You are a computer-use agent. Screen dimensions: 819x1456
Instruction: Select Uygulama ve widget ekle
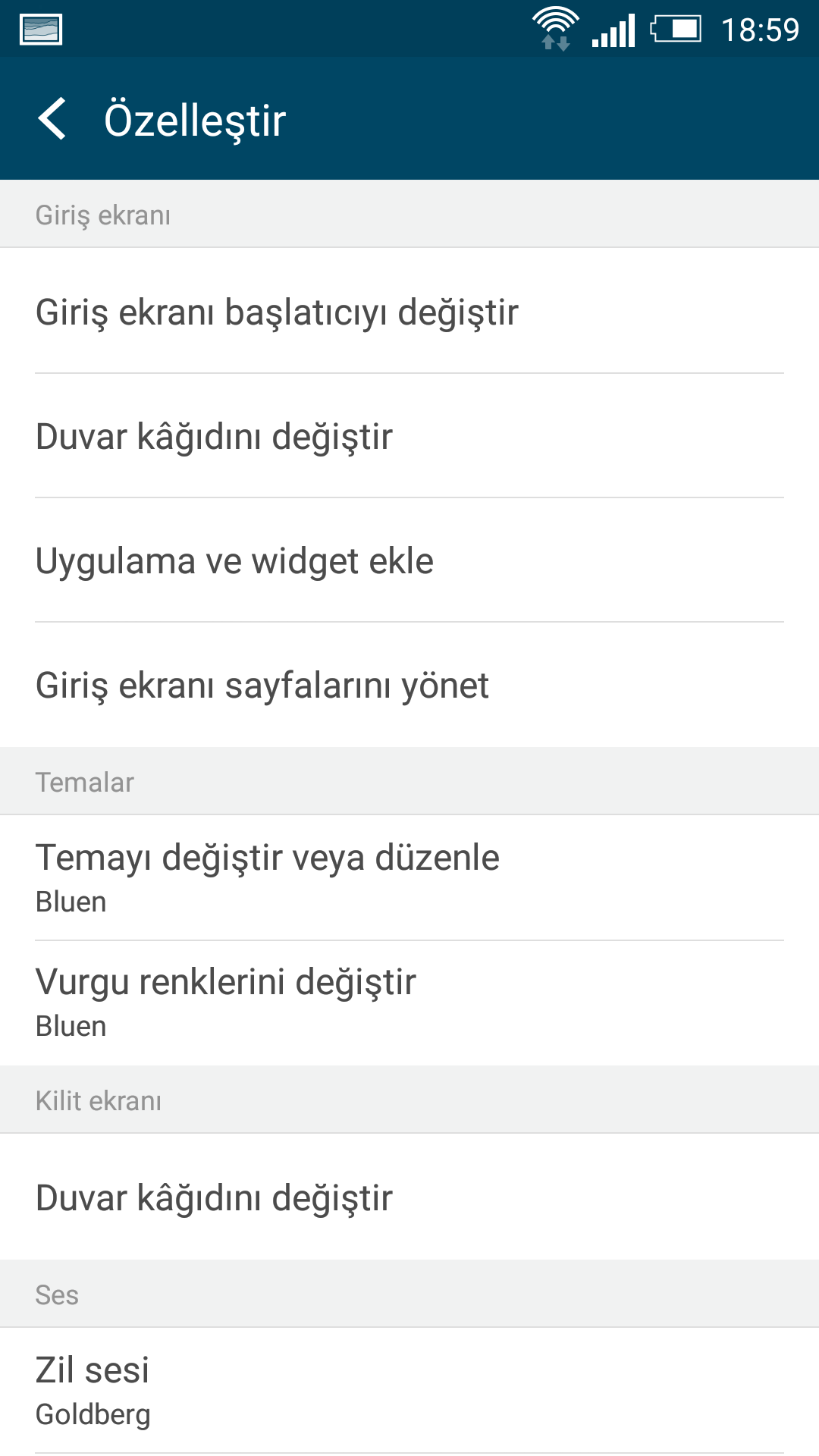click(409, 560)
